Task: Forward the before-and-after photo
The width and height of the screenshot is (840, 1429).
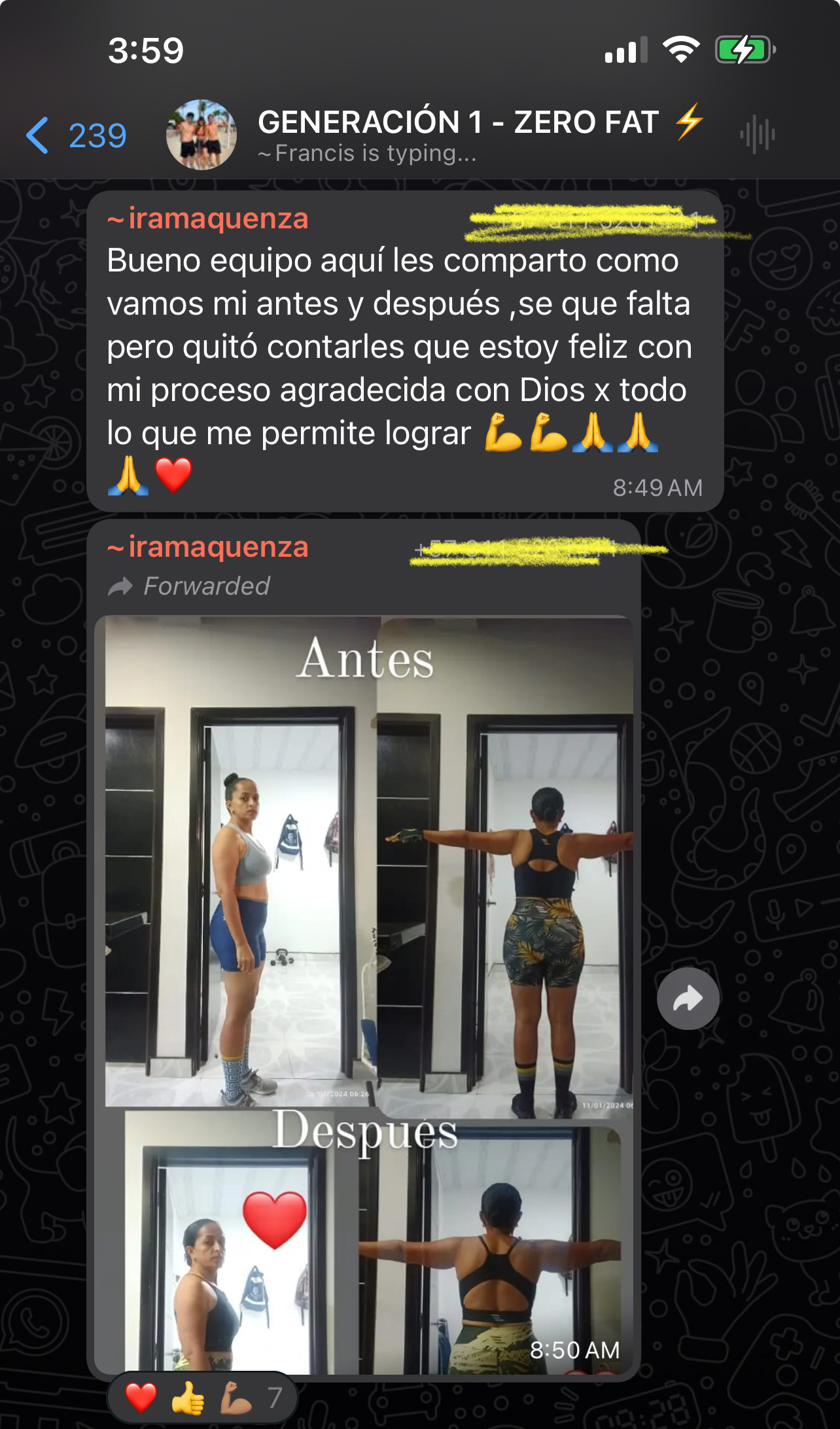Action: click(688, 998)
